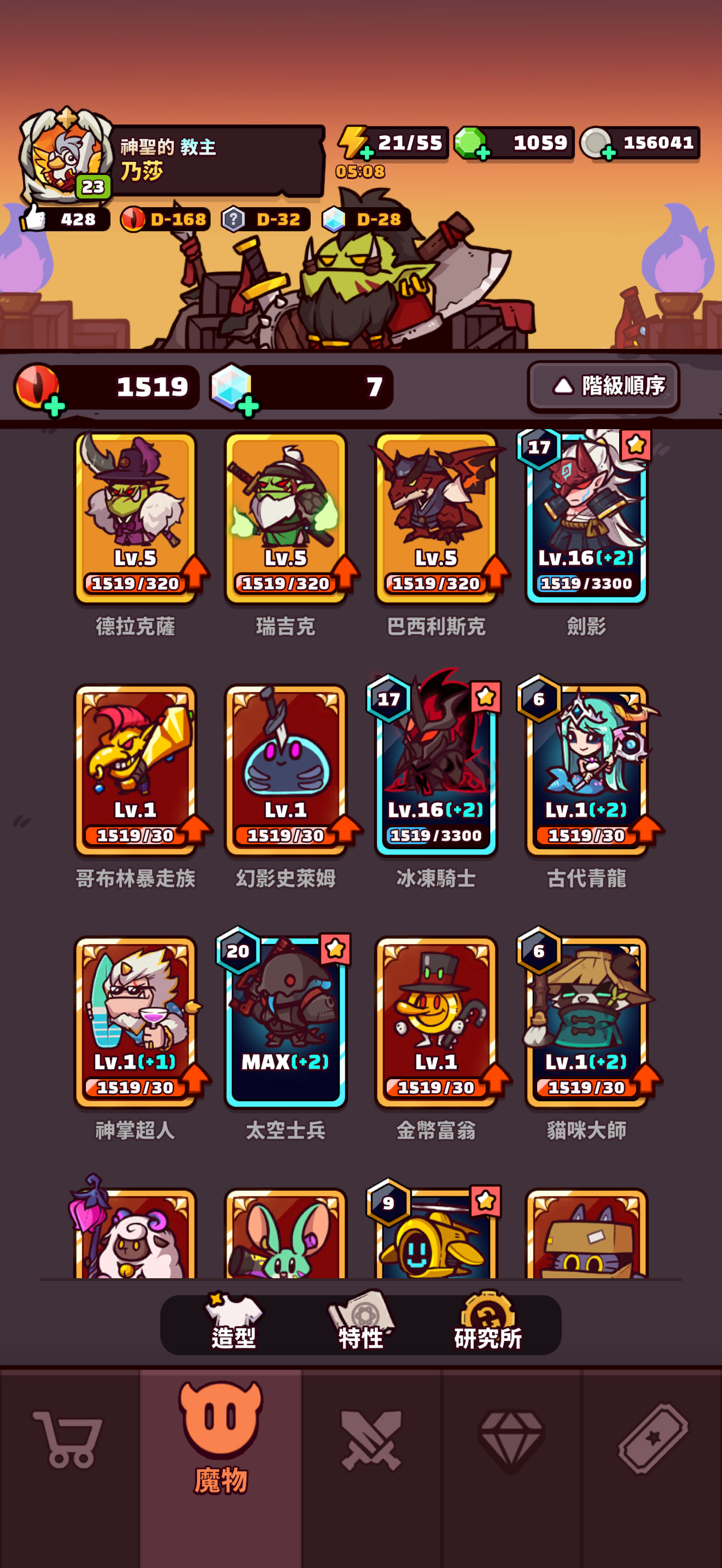Open the 劍影 monster card
The image size is (722, 1568).
click(586, 517)
